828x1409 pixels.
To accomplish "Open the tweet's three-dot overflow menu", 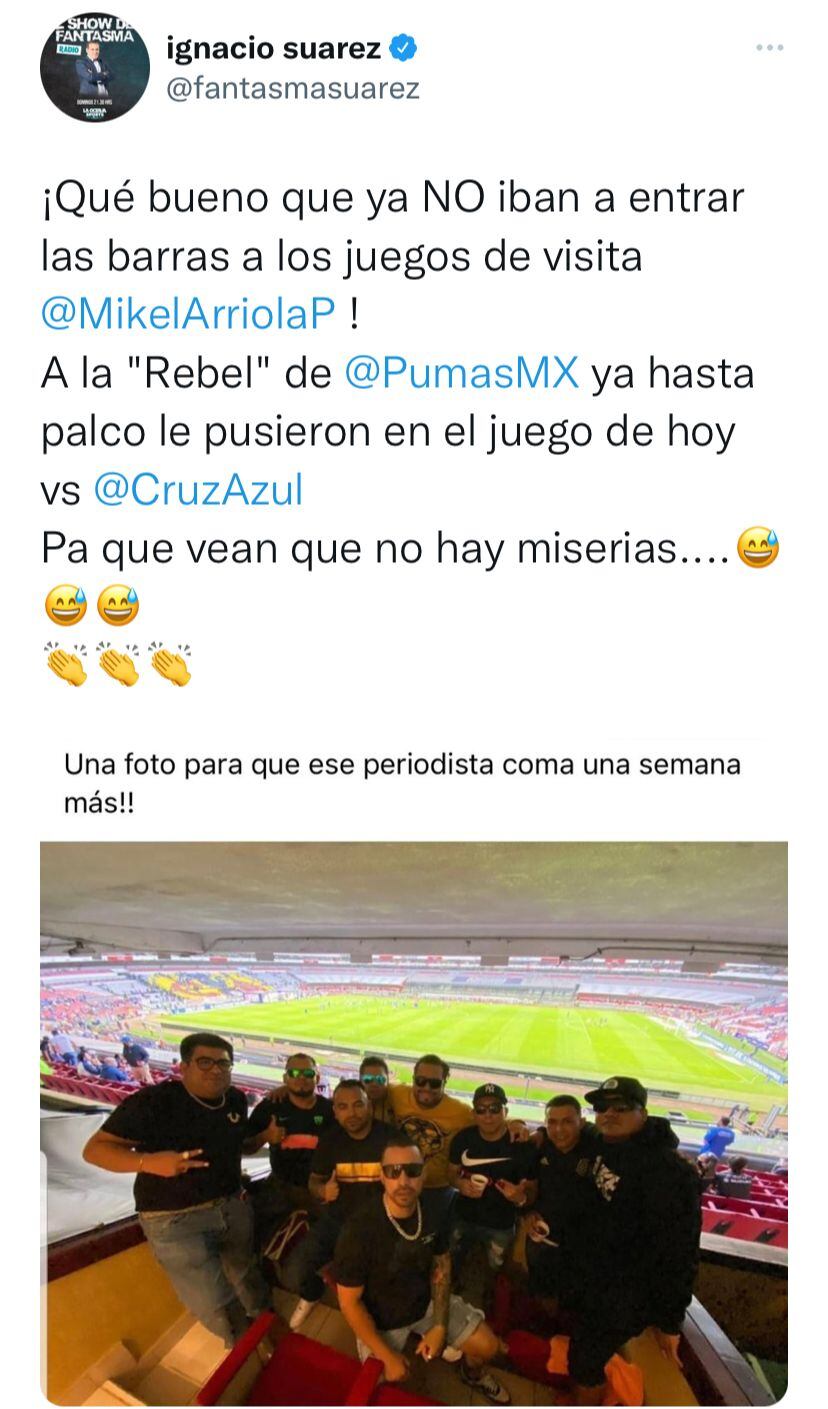I will (769, 48).
